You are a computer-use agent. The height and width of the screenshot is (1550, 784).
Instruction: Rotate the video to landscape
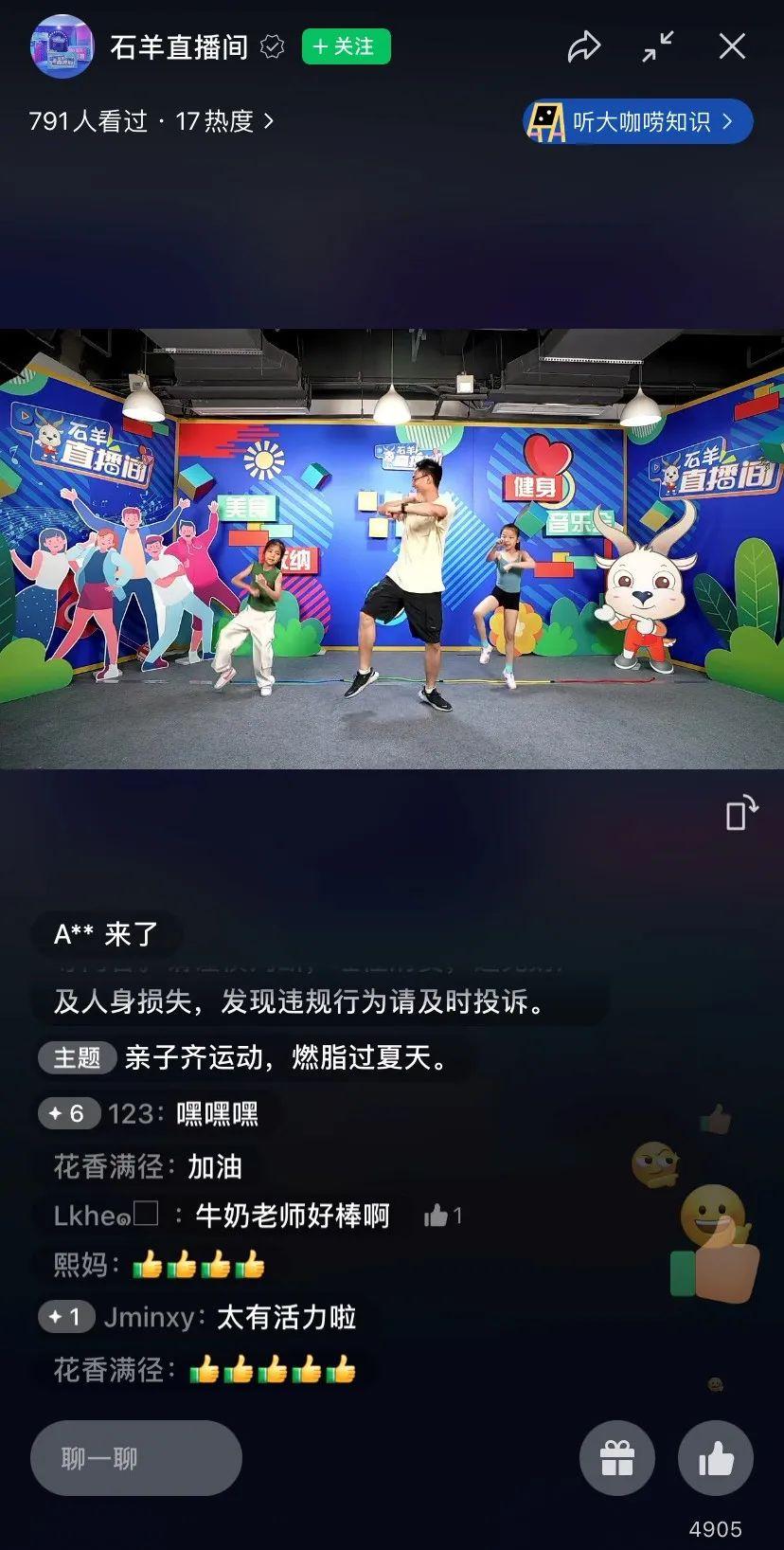pos(741,813)
